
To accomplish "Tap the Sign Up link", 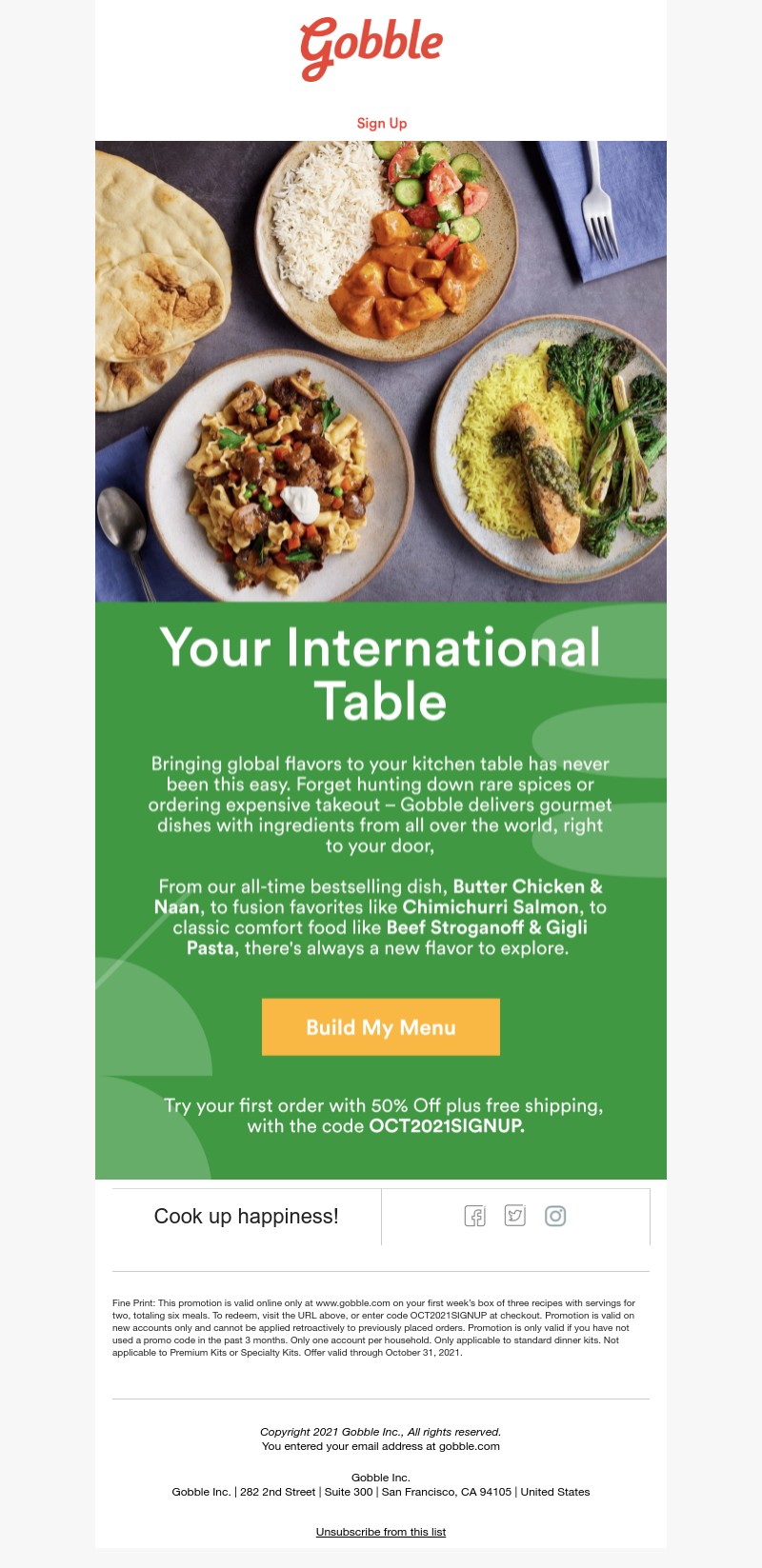I will pos(381,123).
